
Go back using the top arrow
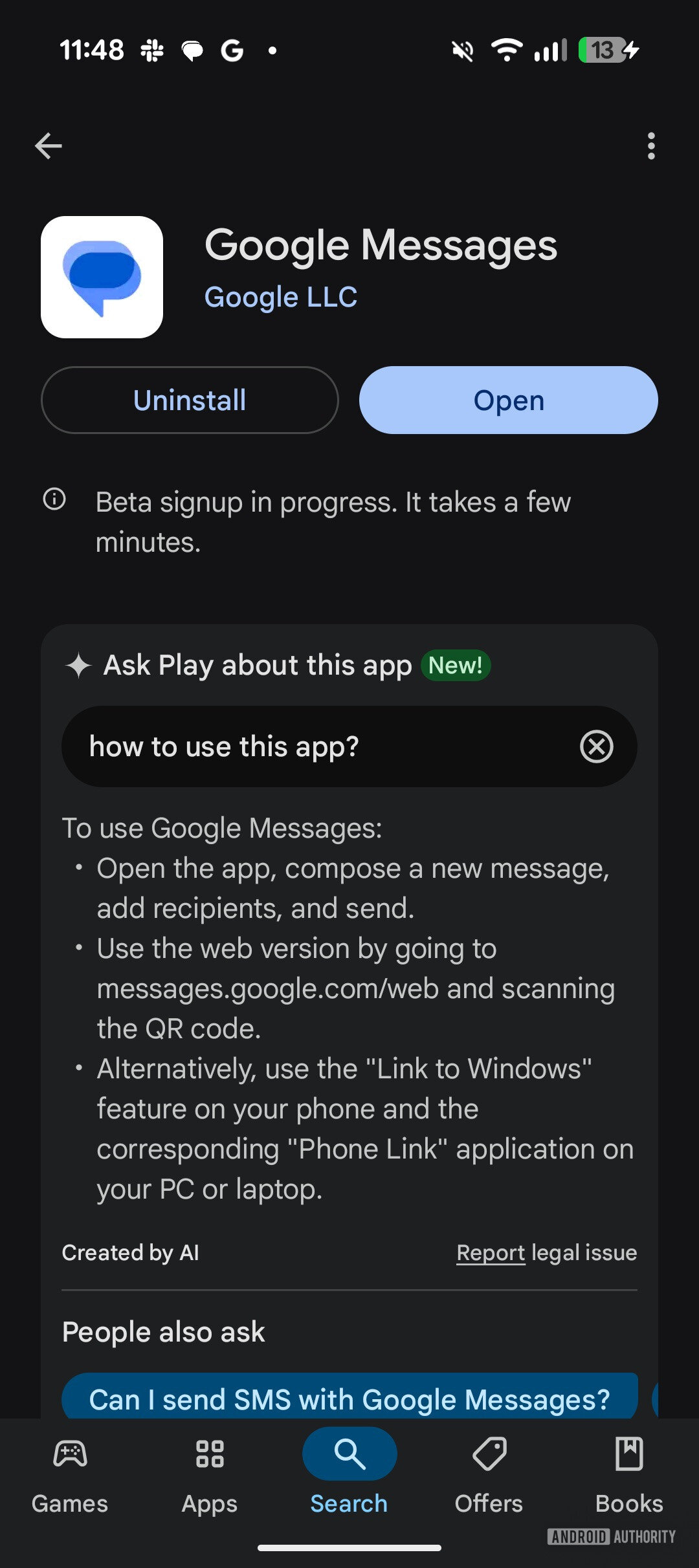tap(49, 146)
